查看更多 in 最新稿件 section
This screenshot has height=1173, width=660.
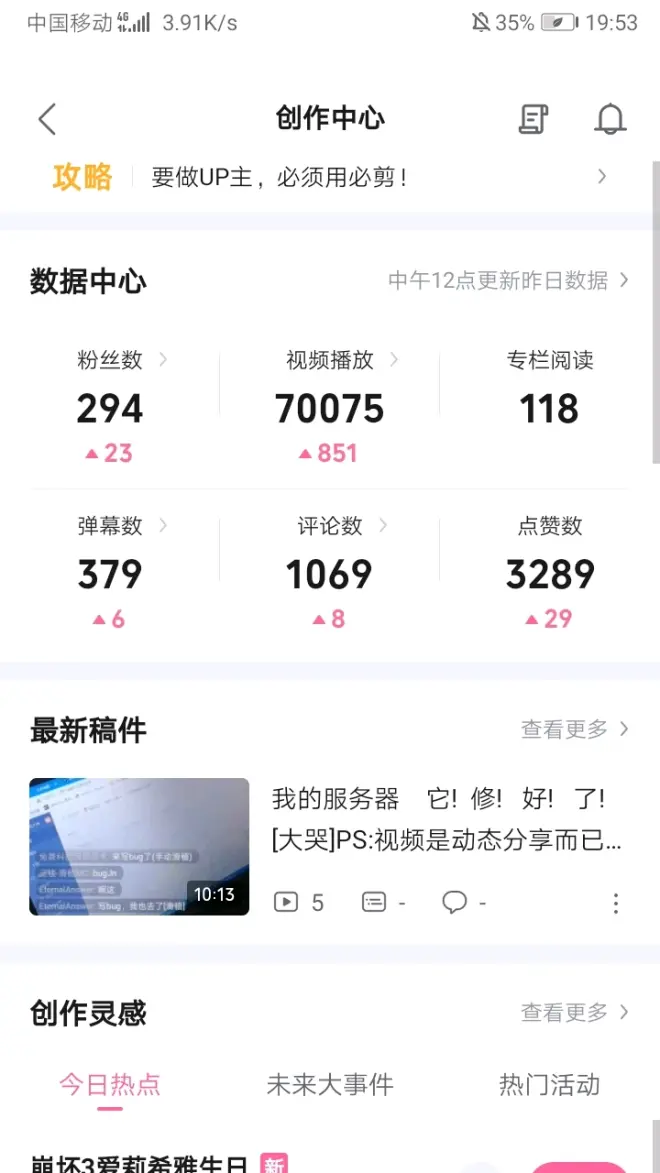574,730
